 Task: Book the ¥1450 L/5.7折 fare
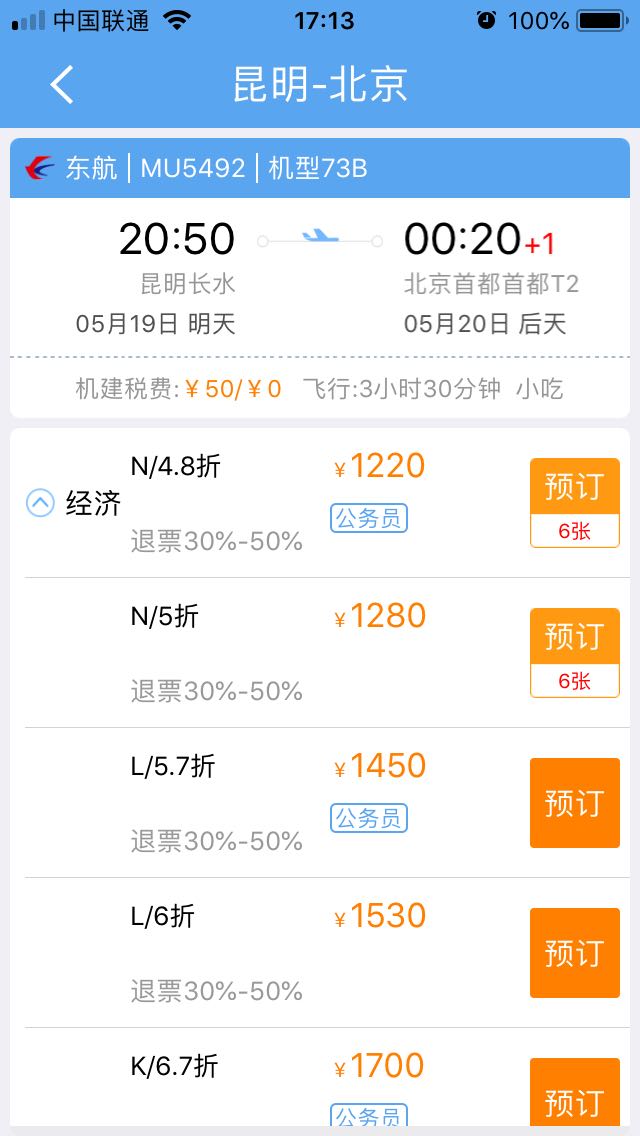(574, 803)
